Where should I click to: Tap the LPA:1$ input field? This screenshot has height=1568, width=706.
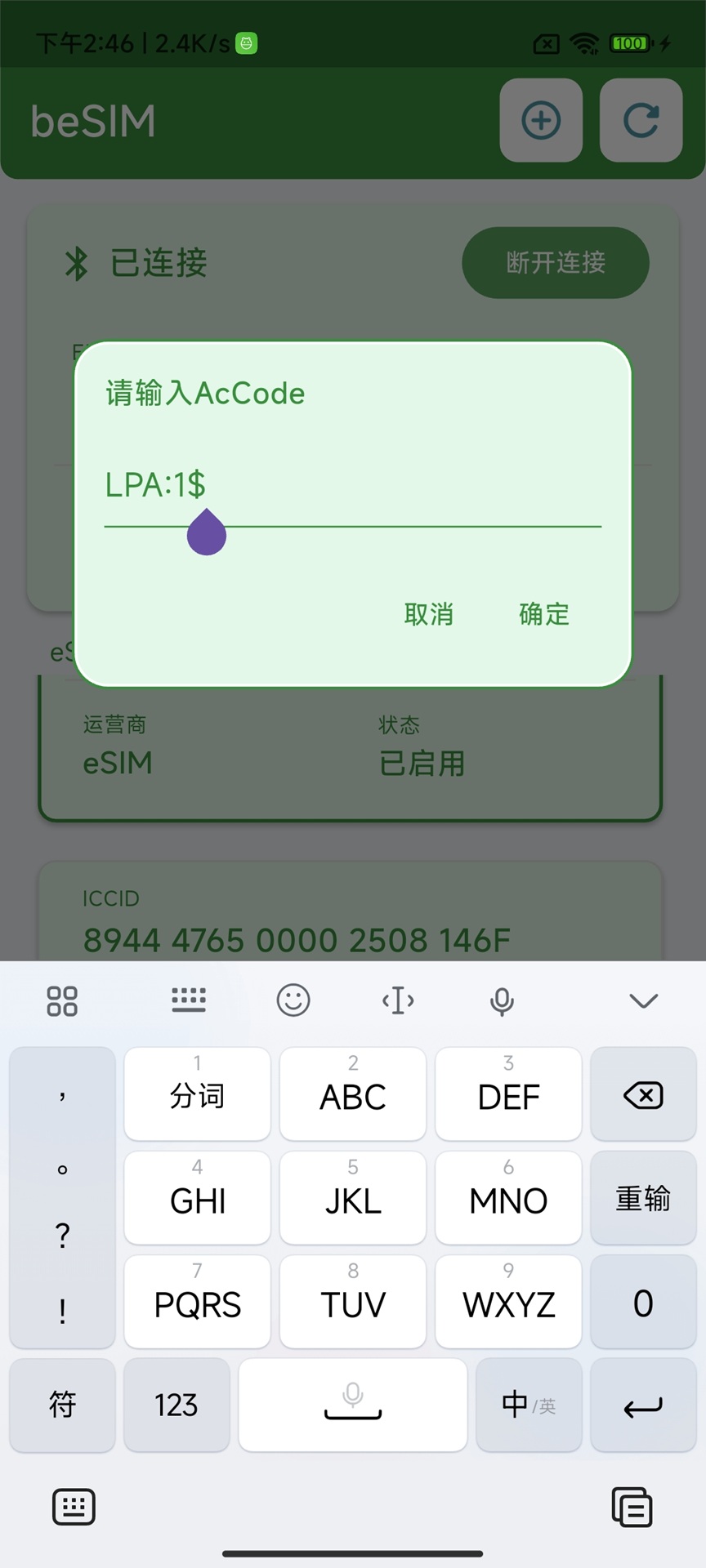point(351,487)
